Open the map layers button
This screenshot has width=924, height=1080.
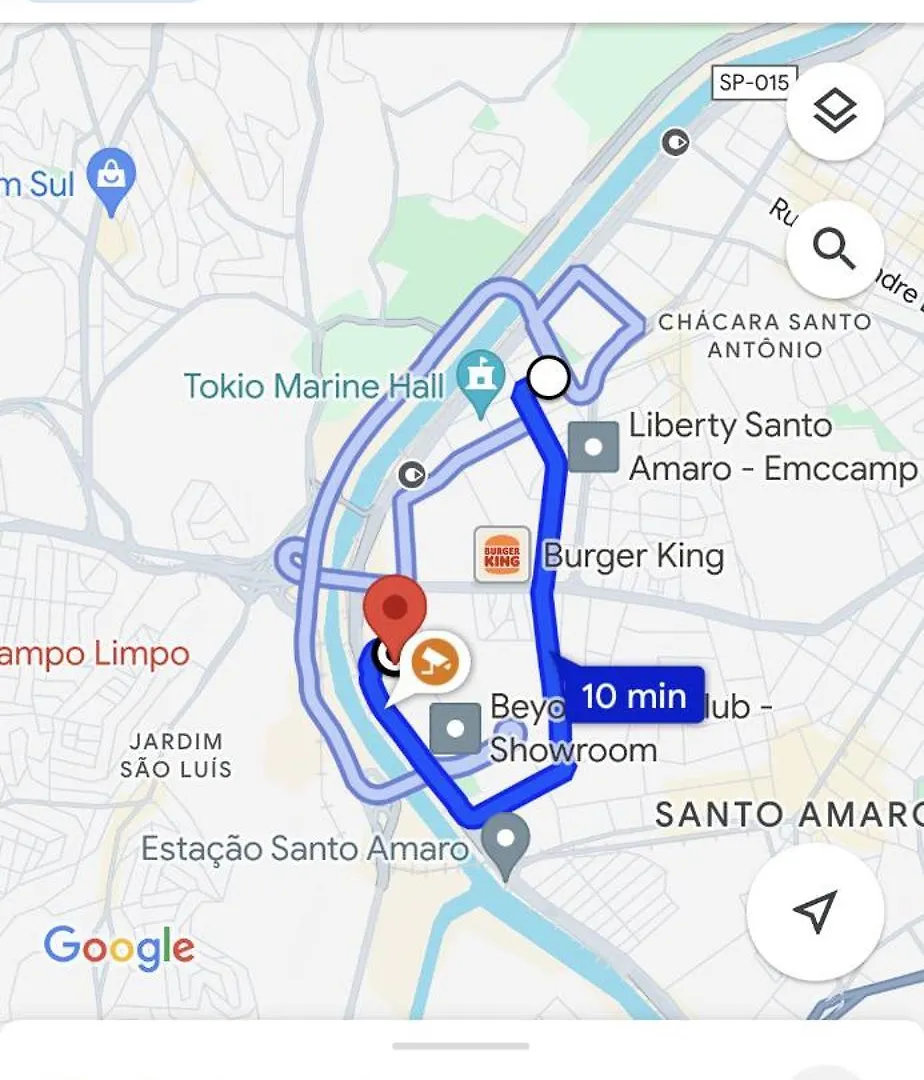pyautogui.click(x=835, y=112)
